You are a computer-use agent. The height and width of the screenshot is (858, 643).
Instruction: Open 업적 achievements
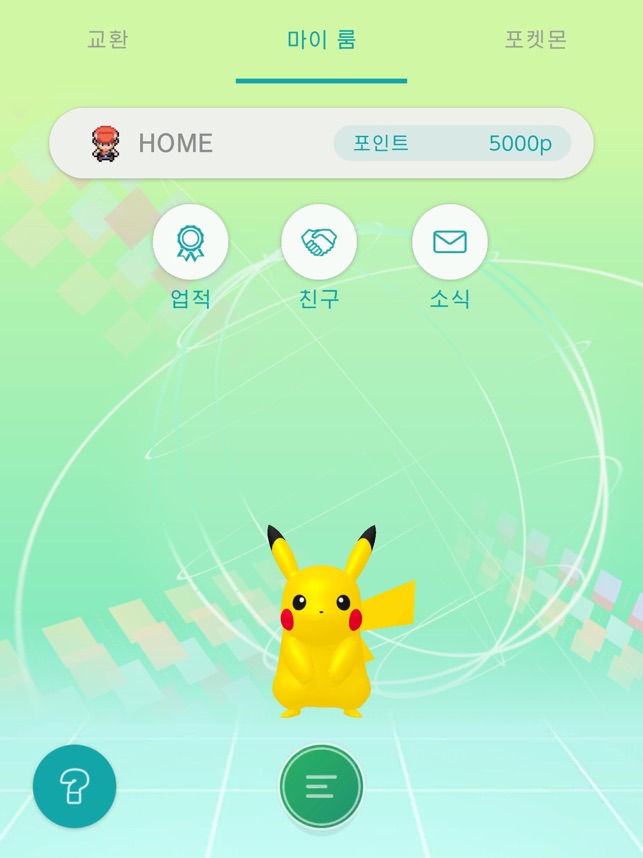(190, 242)
